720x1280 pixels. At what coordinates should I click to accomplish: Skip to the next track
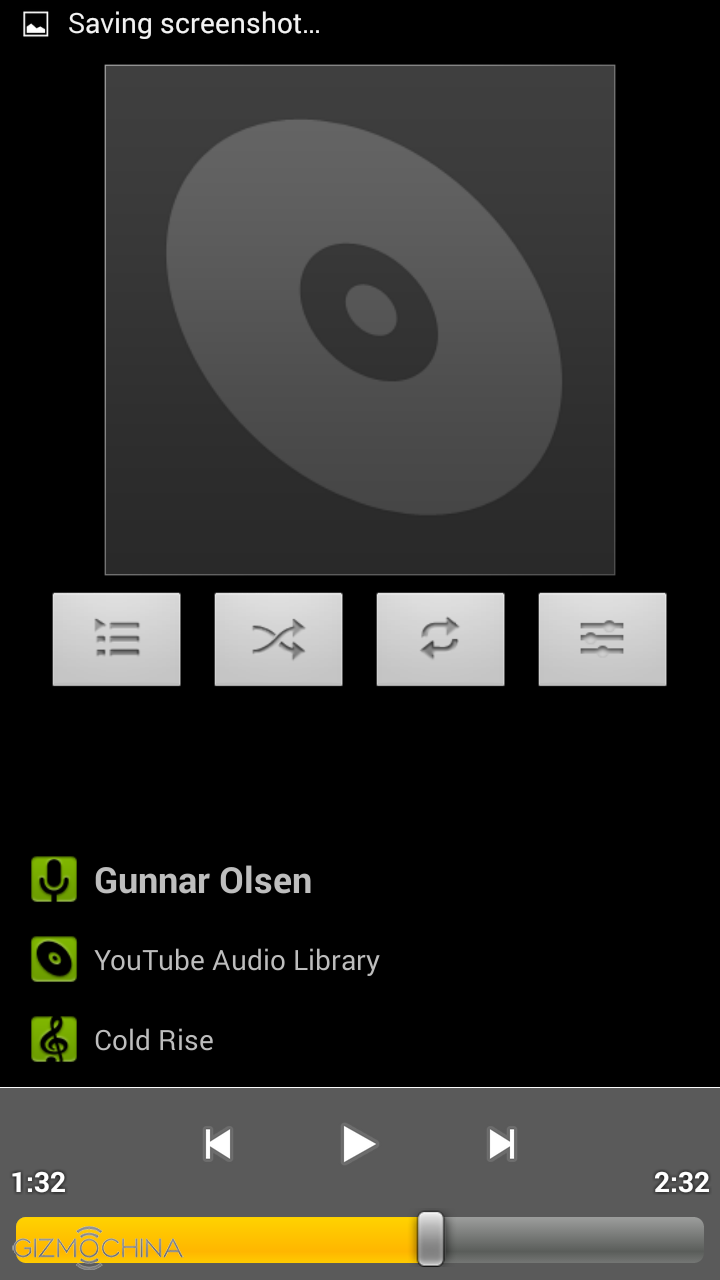[501, 1143]
